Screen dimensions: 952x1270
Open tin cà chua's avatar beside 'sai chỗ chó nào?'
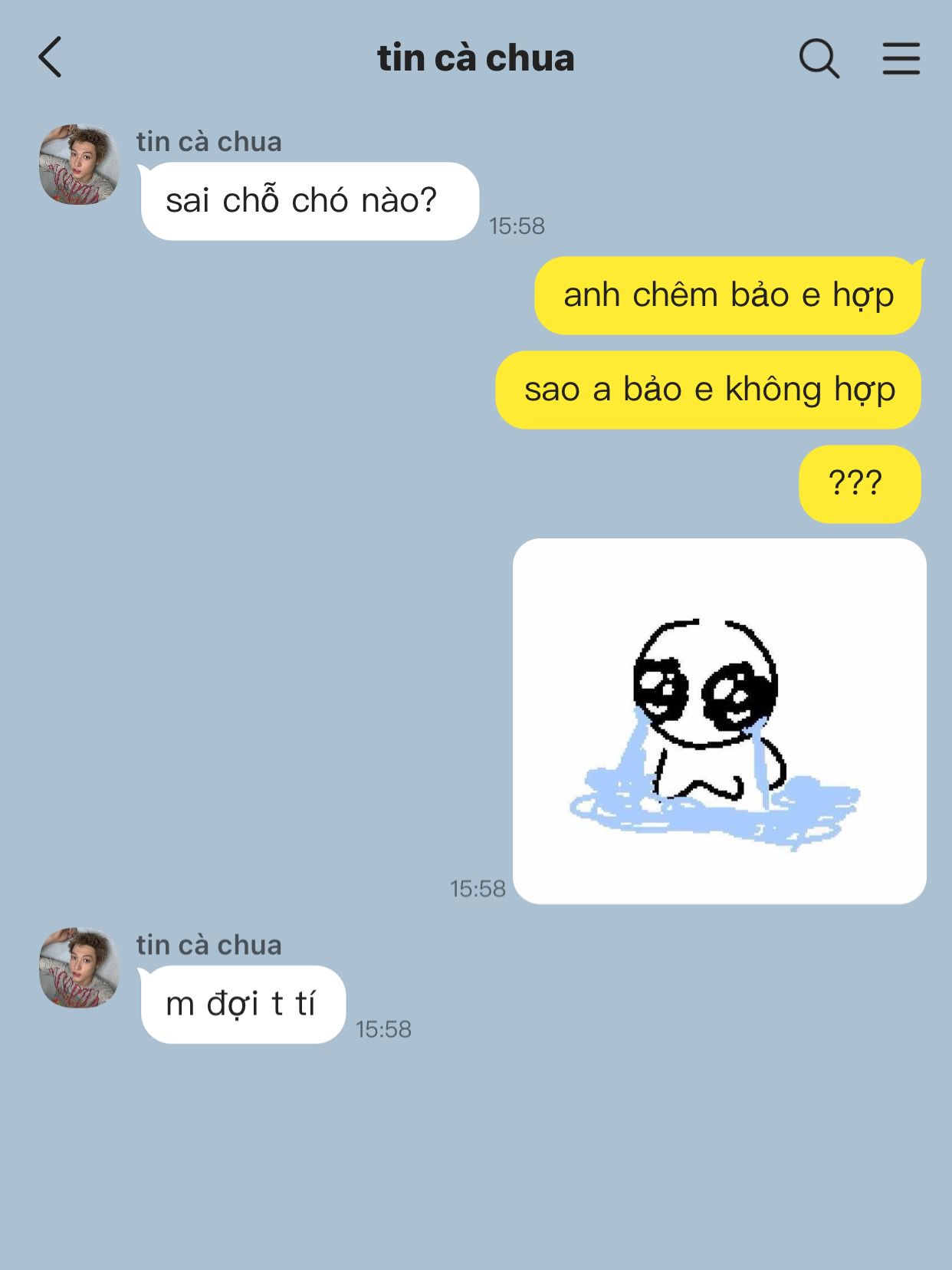point(79,165)
